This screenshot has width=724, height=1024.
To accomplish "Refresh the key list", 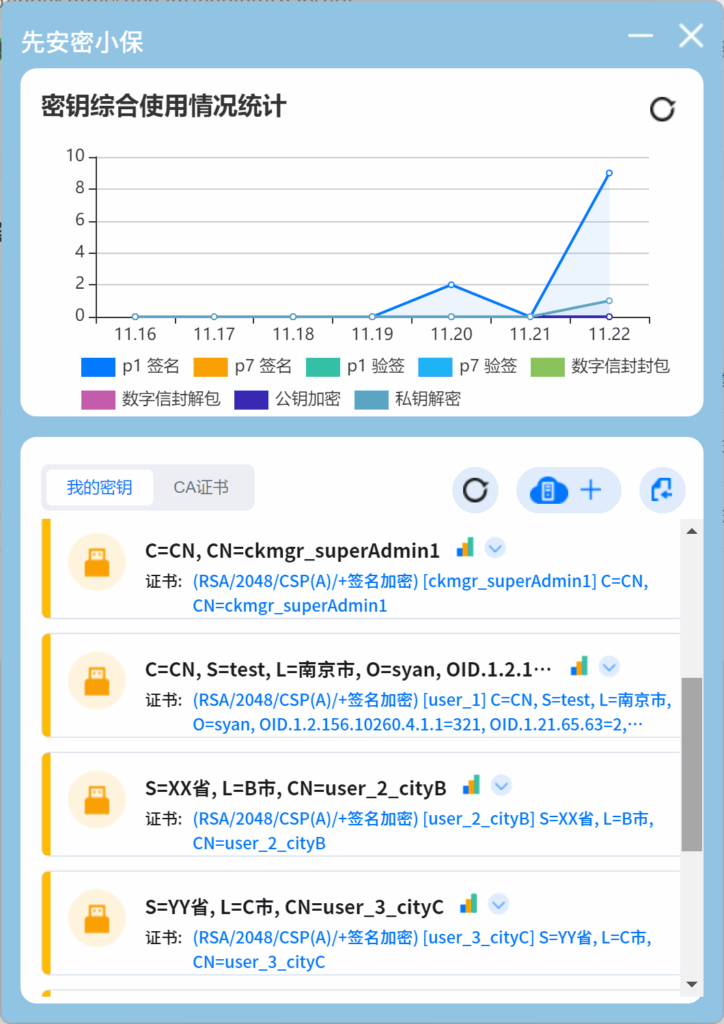I will (x=475, y=490).
